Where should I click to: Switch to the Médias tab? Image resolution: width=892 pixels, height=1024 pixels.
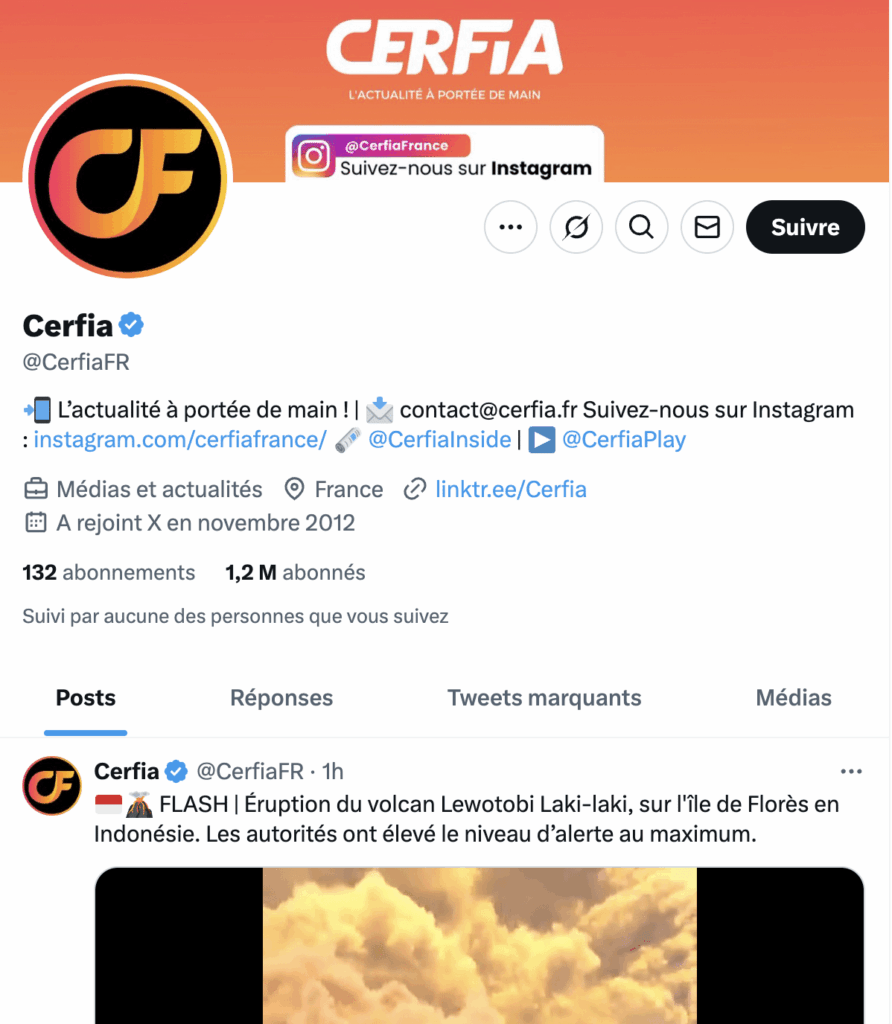793,698
